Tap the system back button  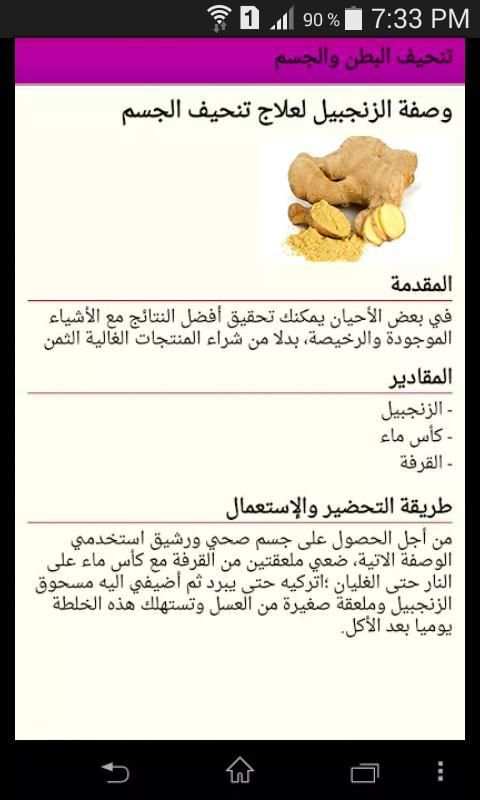click(x=115, y=772)
